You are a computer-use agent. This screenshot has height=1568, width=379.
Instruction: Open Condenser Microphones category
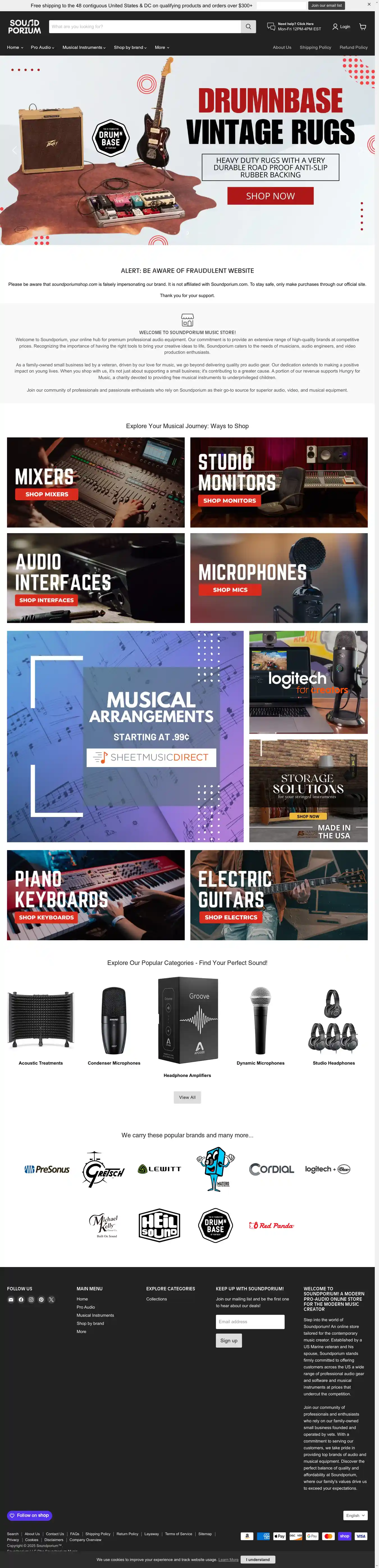114,1028
